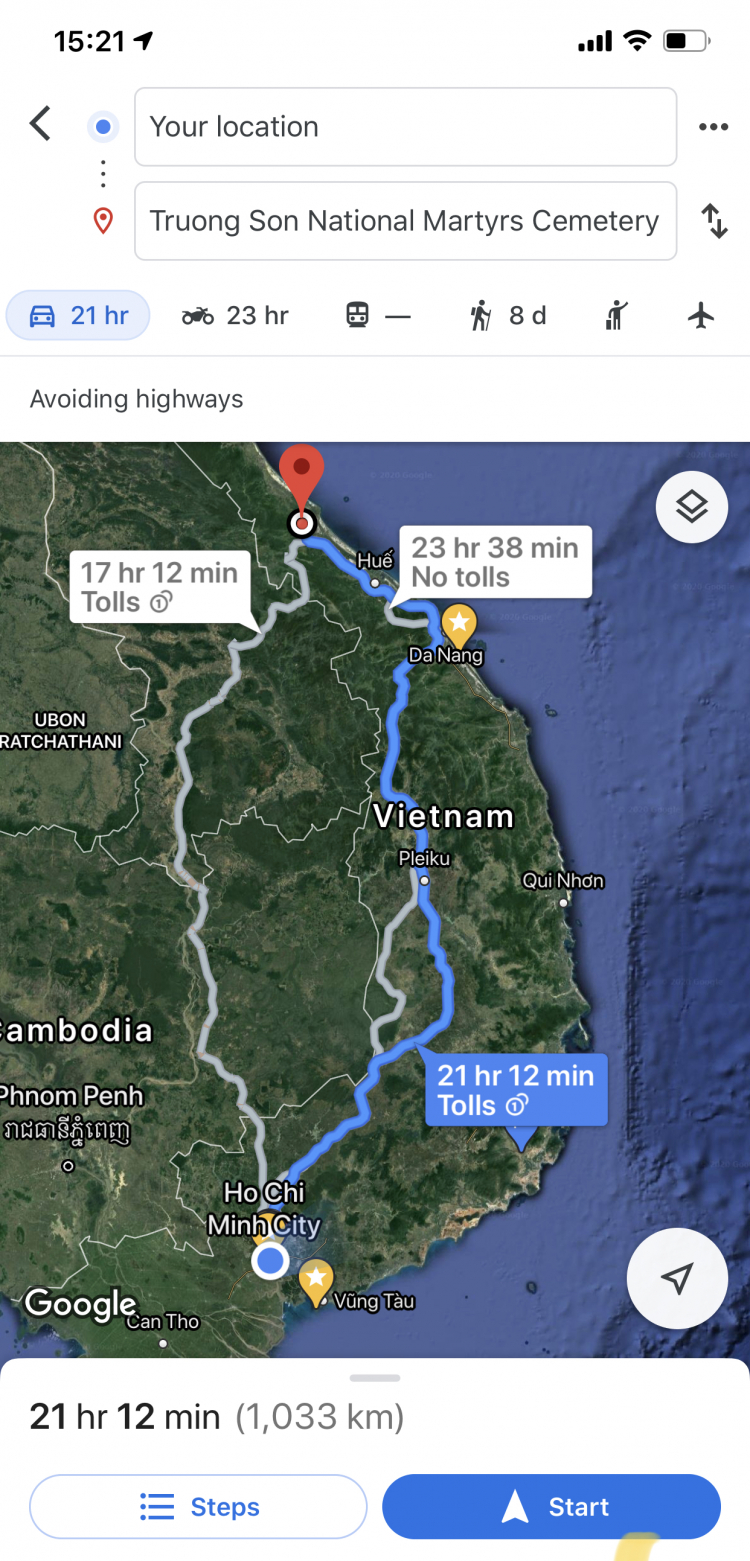Swap start and destination
The width and height of the screenshot is (750, 1561).
click(x=714, y=221)
